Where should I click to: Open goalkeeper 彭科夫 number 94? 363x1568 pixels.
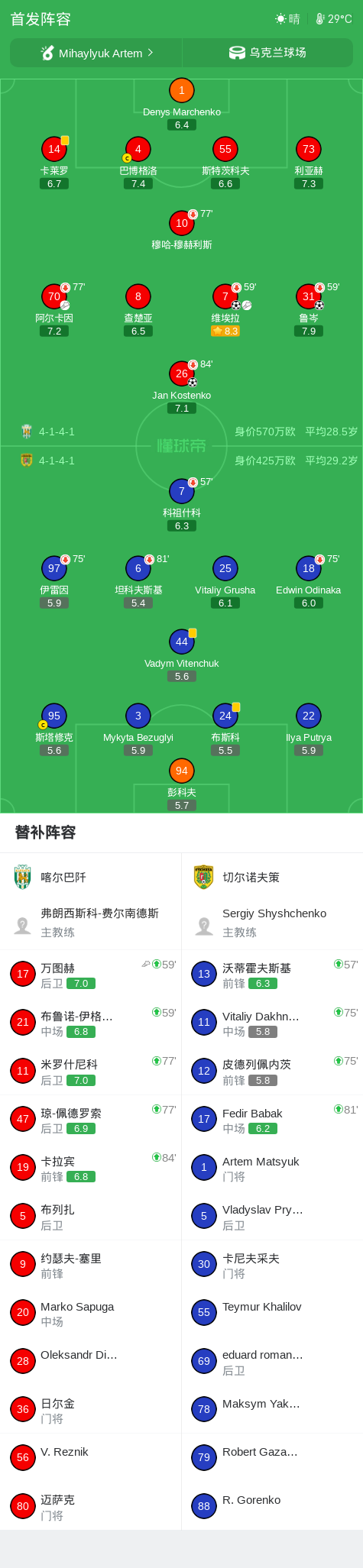[181, 784]
